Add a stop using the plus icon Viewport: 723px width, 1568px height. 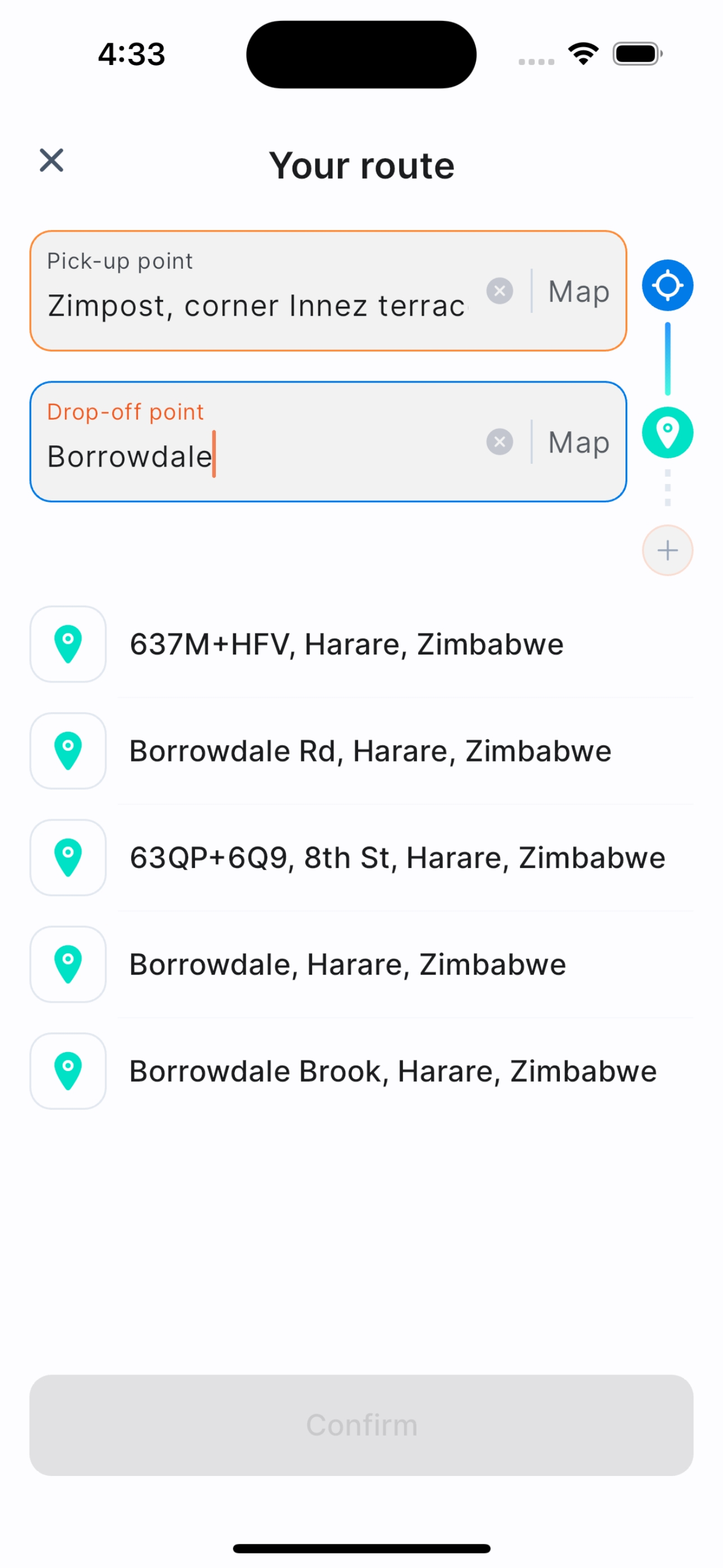point(667,550)
